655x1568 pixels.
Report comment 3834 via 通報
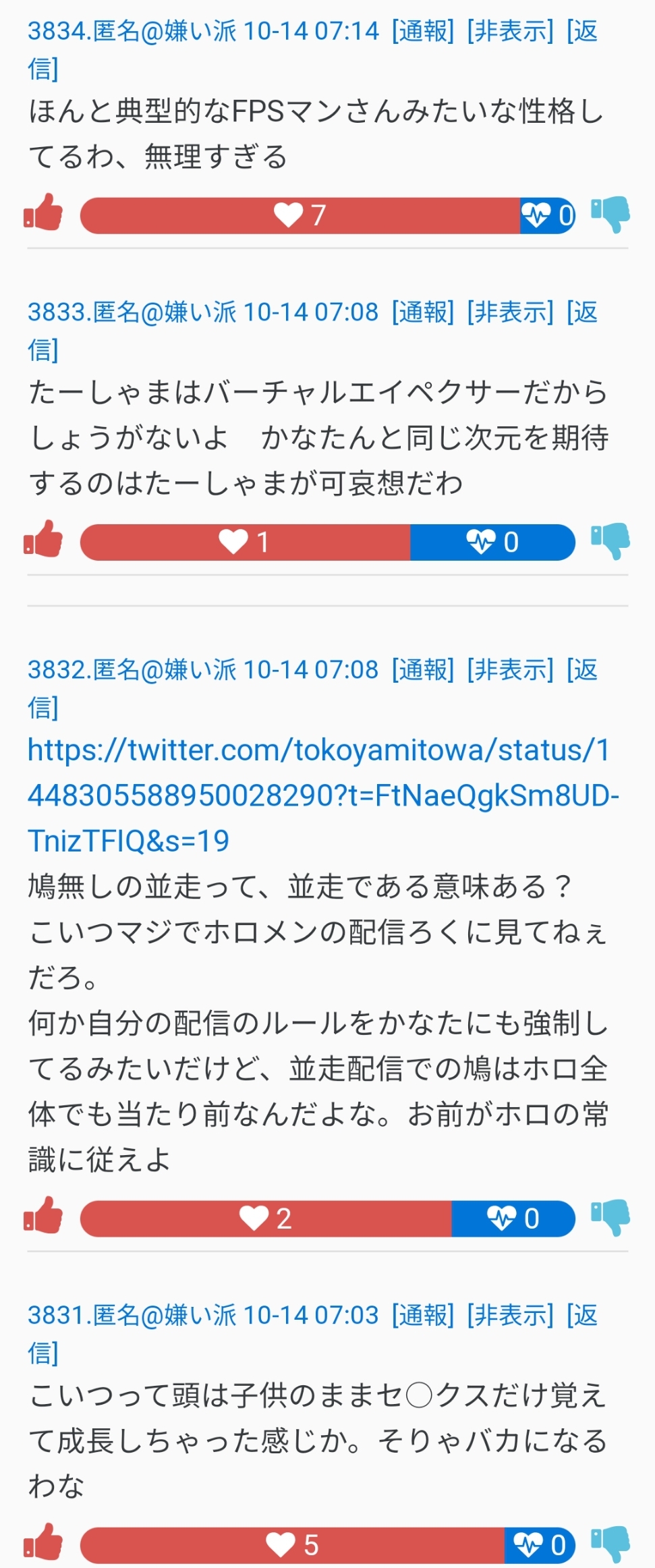click(423, 31)
